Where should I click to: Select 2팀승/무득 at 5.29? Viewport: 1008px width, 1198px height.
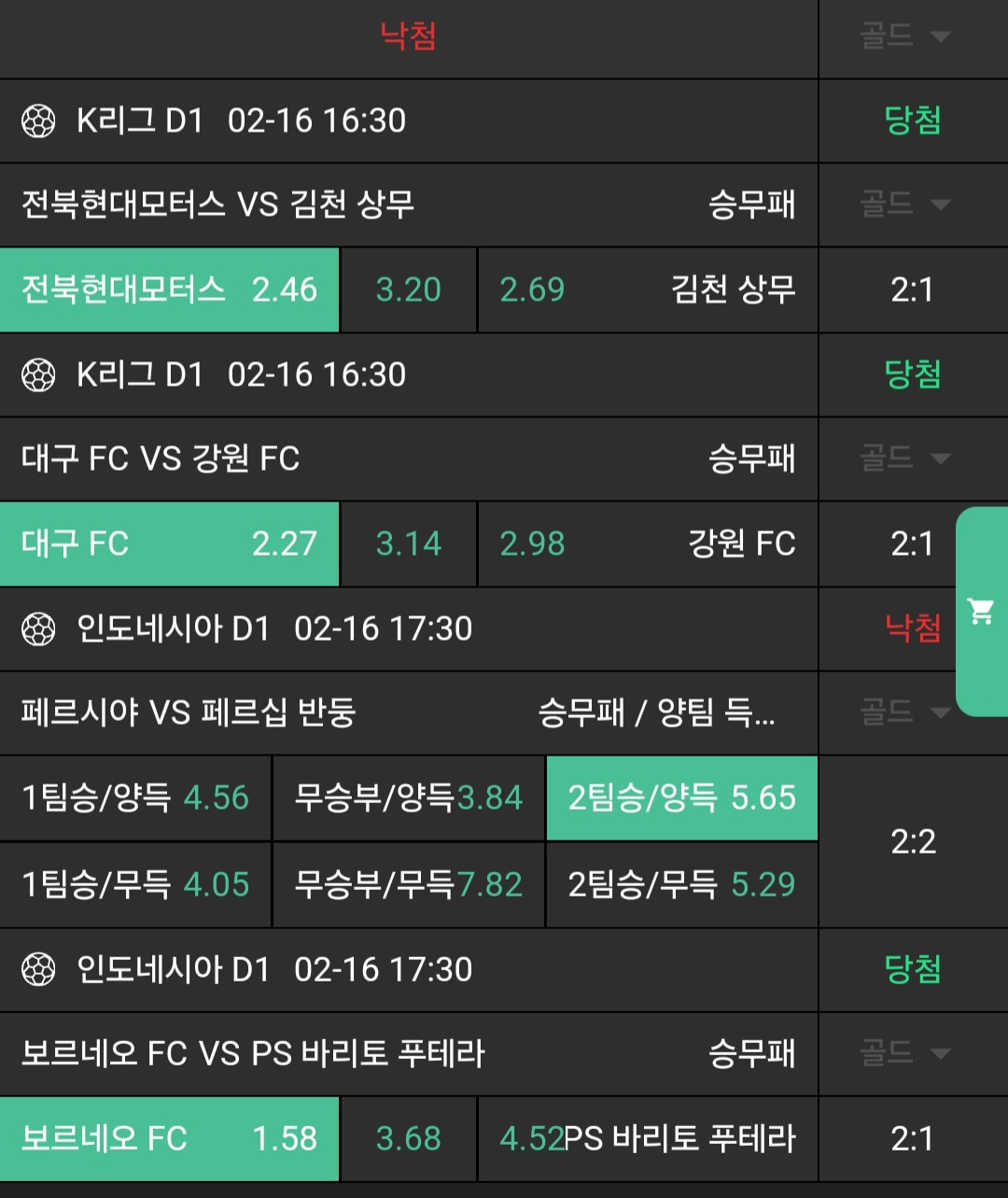681,883
